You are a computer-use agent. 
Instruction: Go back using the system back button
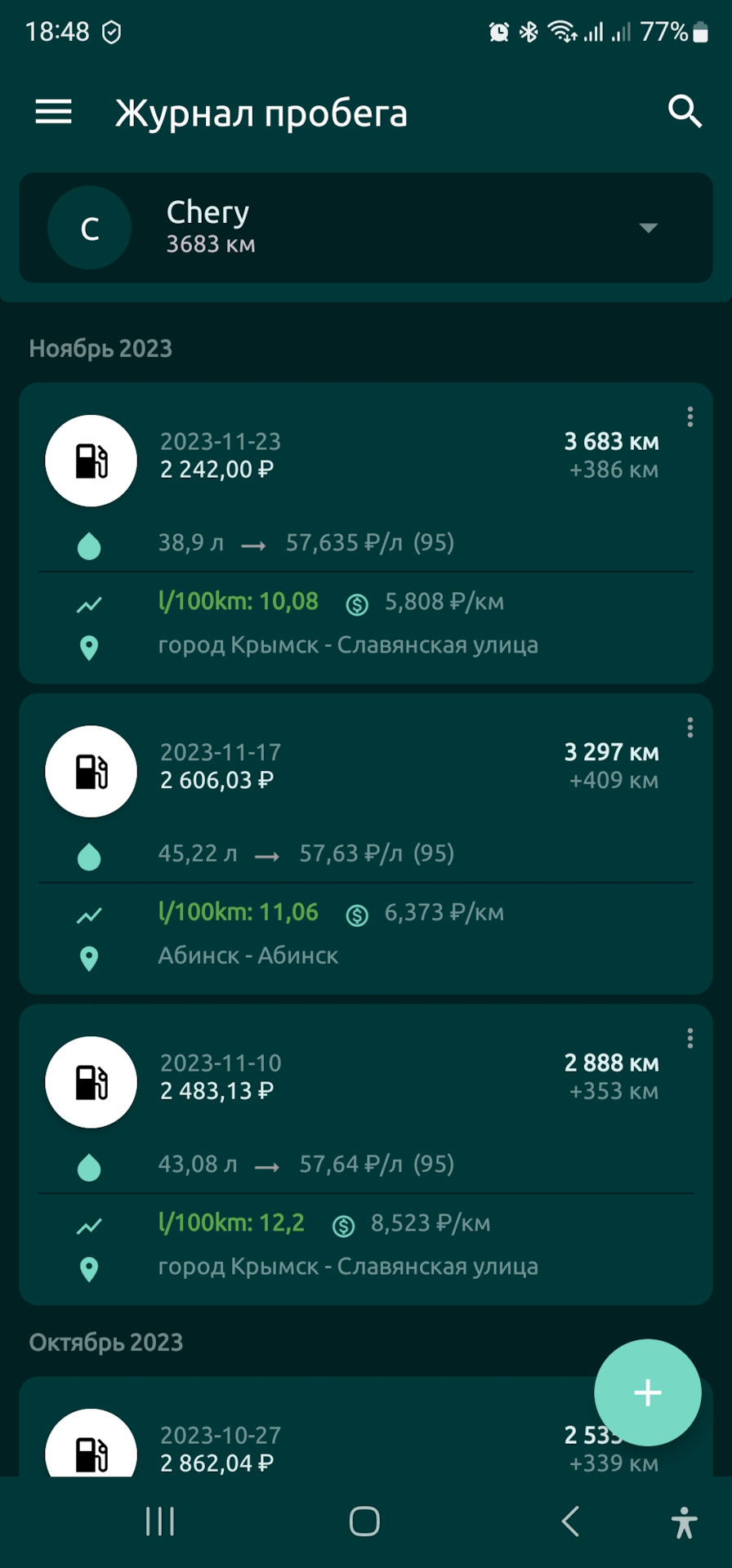click(x=570, y=1521)
